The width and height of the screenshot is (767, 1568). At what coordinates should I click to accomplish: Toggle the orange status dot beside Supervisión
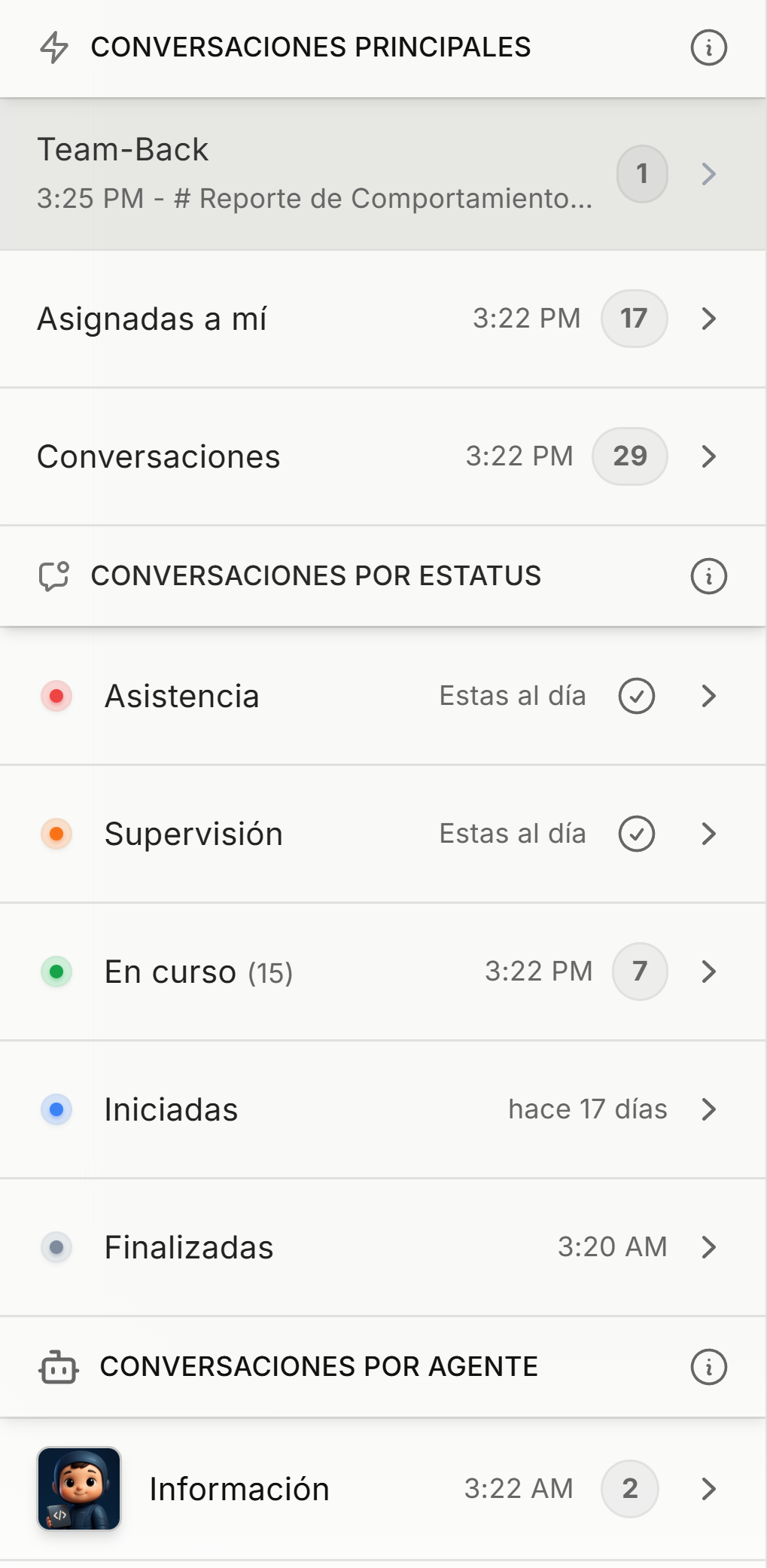(56, 834)
